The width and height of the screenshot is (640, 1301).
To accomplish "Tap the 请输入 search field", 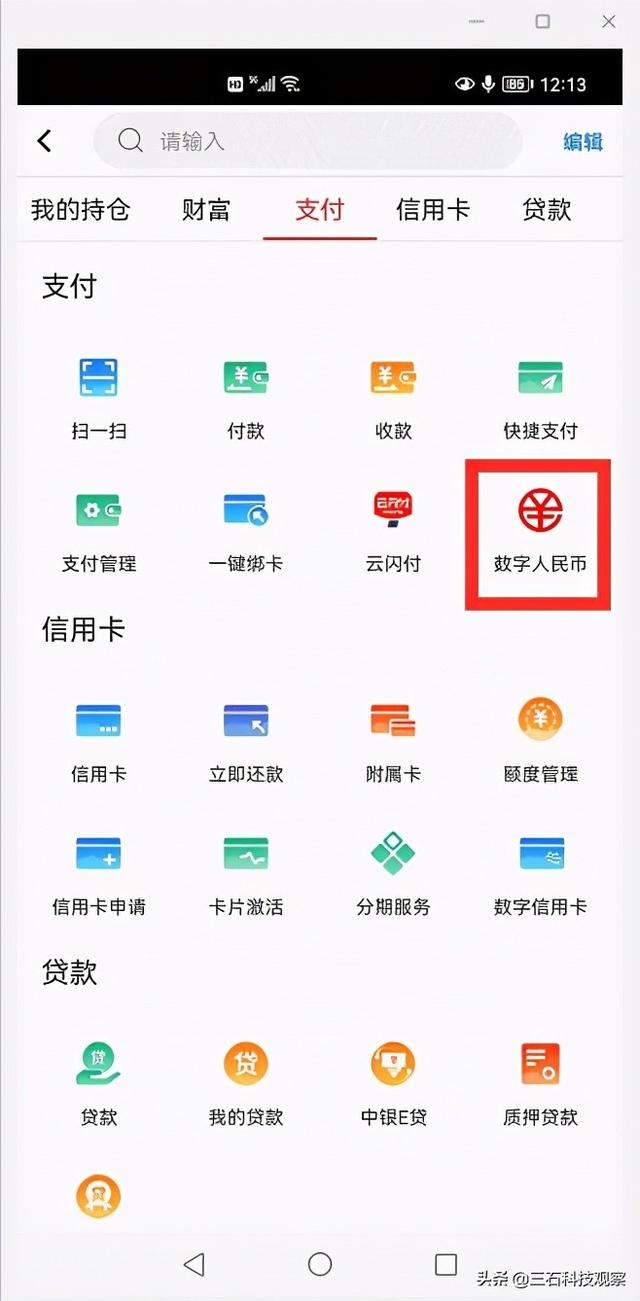I will [308, 141].
